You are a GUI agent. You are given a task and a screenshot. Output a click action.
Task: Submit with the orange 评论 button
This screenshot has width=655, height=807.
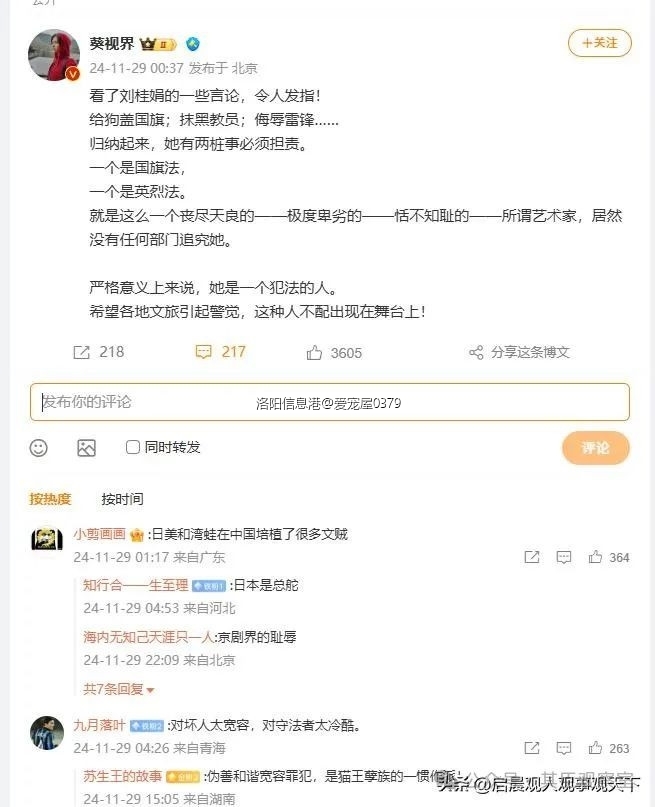pos(595,448)
